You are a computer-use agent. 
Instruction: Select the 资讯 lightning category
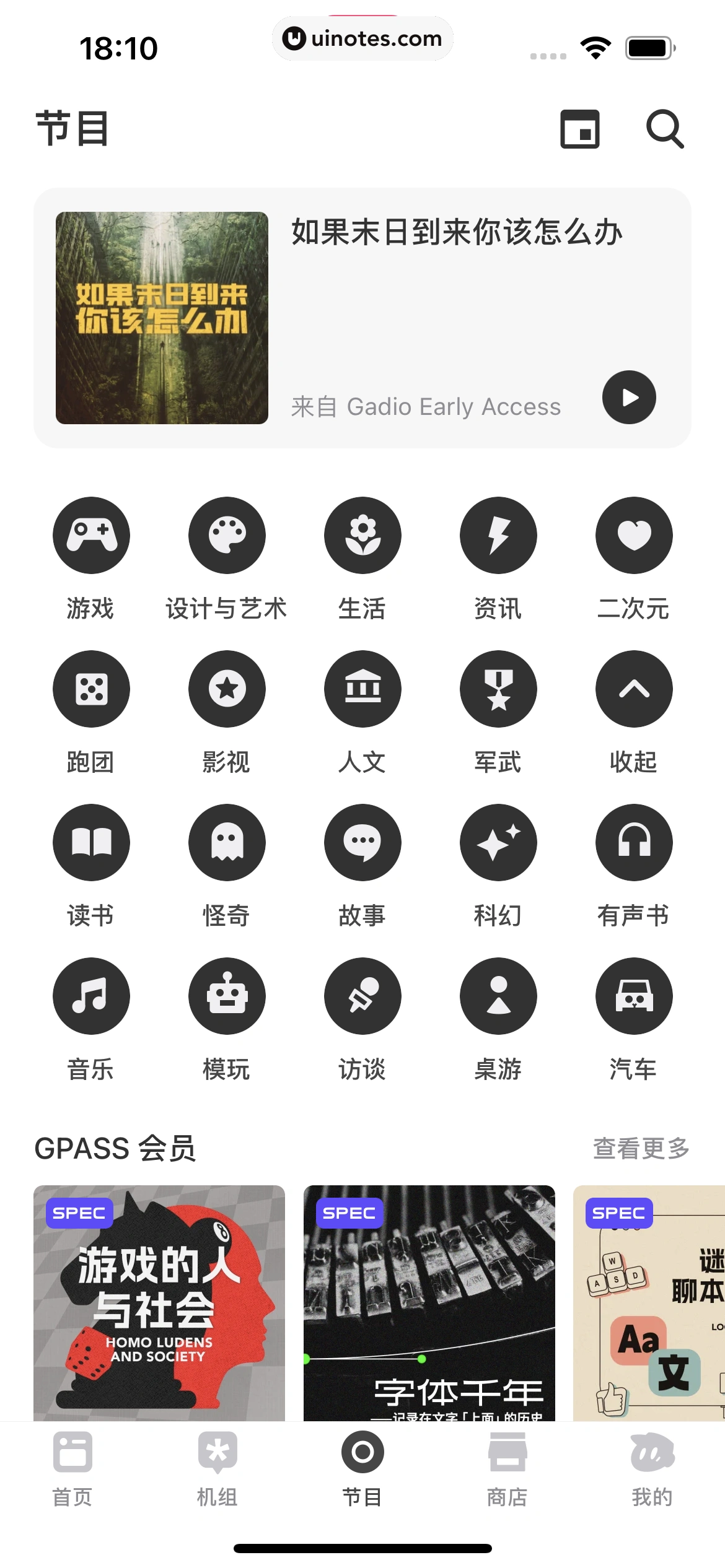(498, 535)
